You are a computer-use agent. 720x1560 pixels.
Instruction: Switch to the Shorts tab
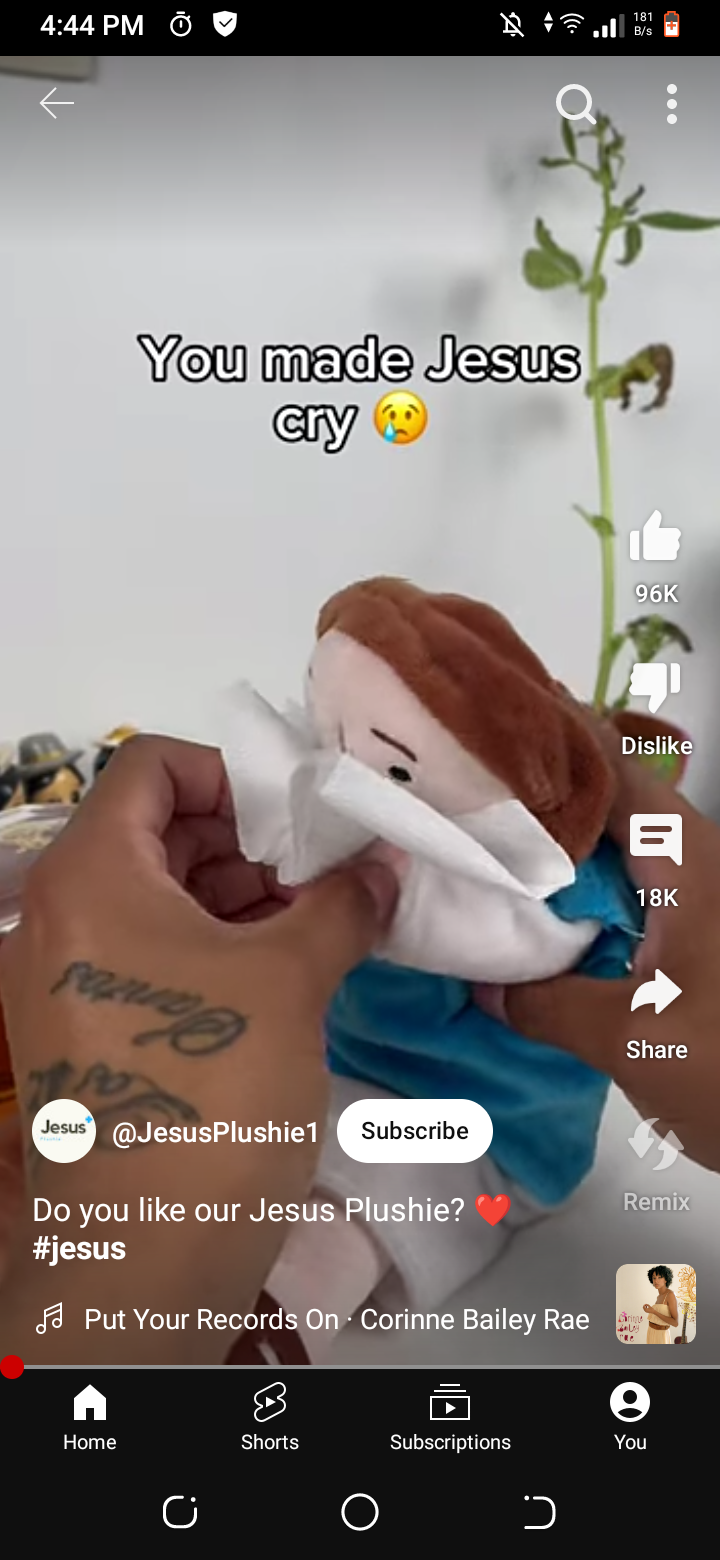point(270,1416)
